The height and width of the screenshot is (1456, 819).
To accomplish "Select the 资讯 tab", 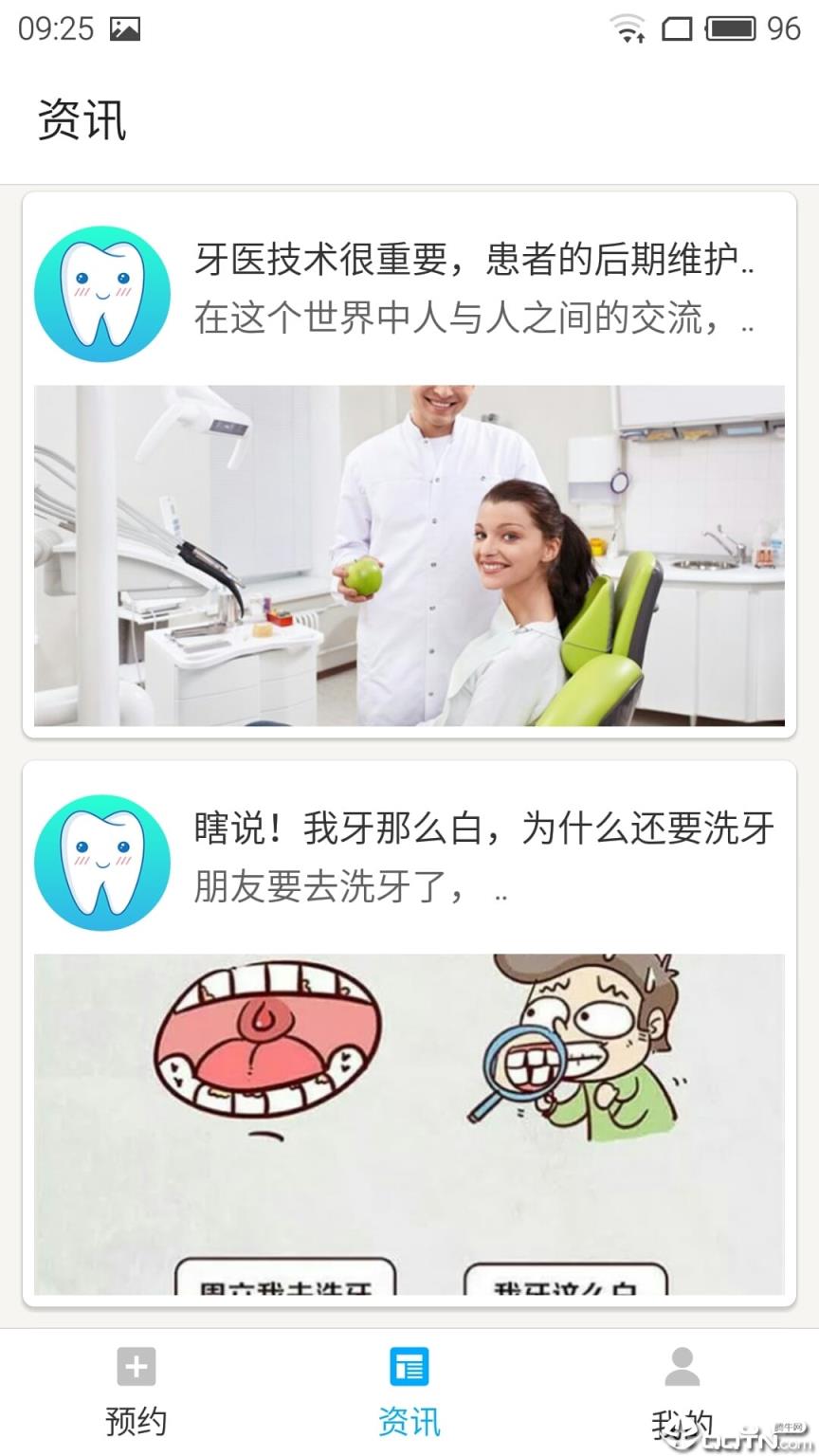I will pyautogui.click(x=409, y=1392).
